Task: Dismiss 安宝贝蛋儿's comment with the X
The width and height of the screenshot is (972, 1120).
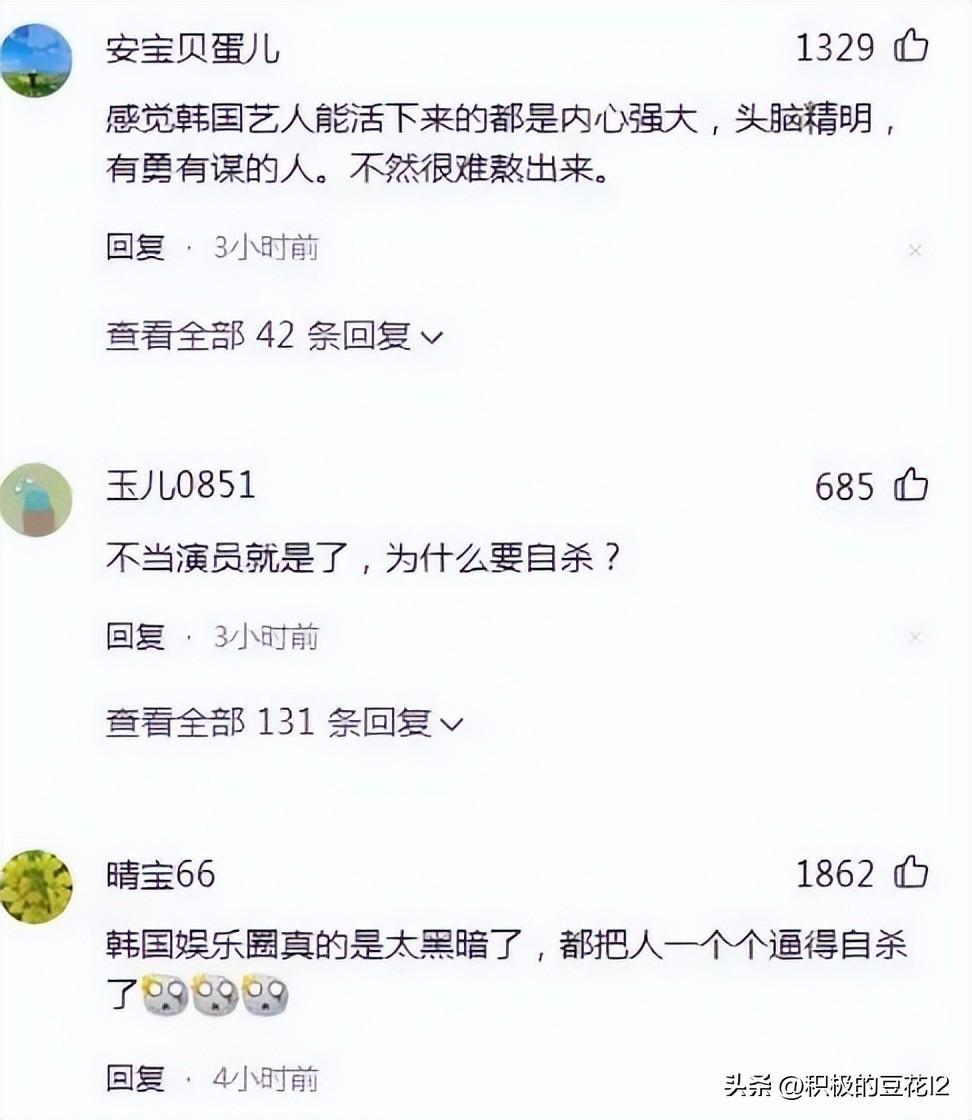Action: [914, 251]
